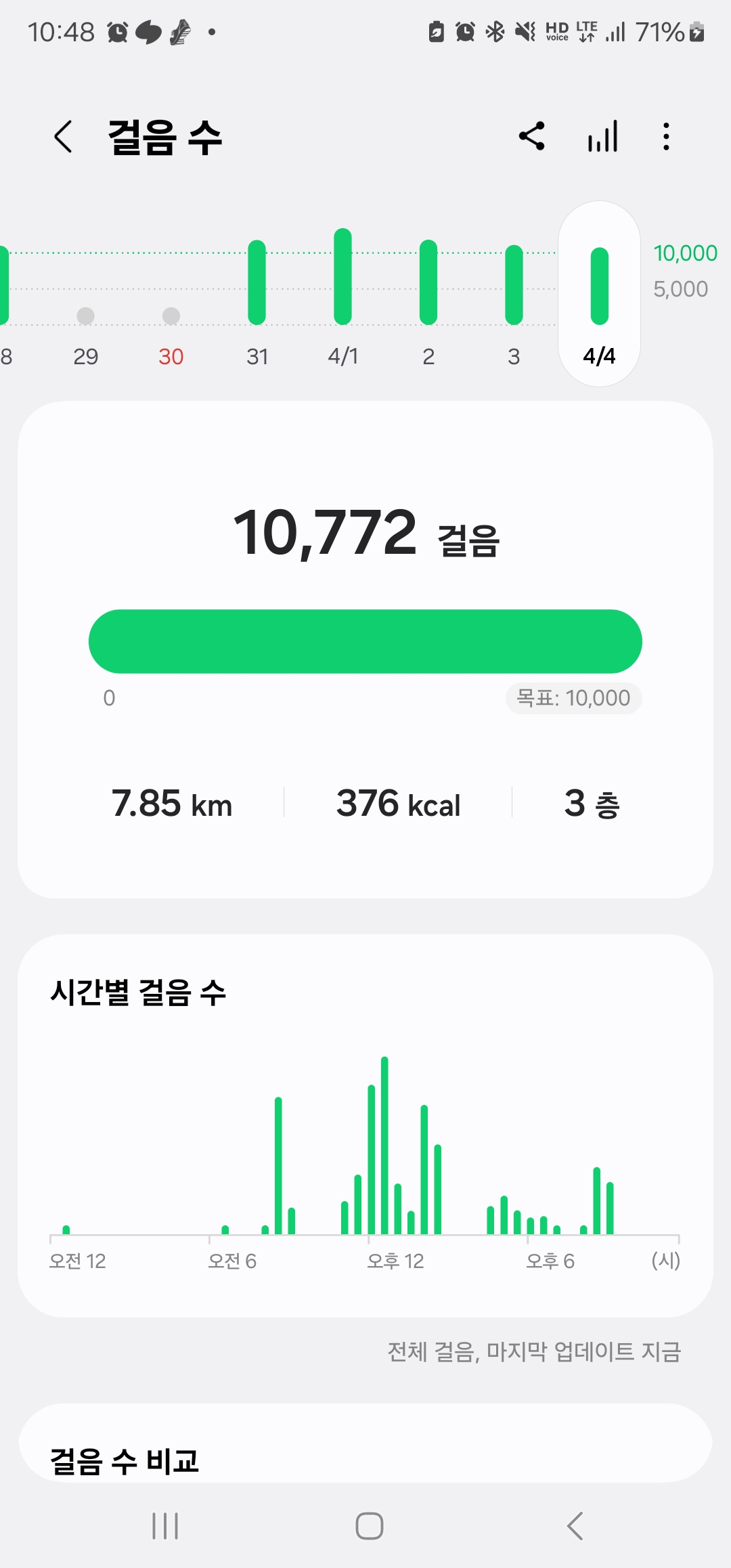Viewport: 731px width, 1568px height.
Task: Open recent apps from navigation bar
Action: 165,1526
